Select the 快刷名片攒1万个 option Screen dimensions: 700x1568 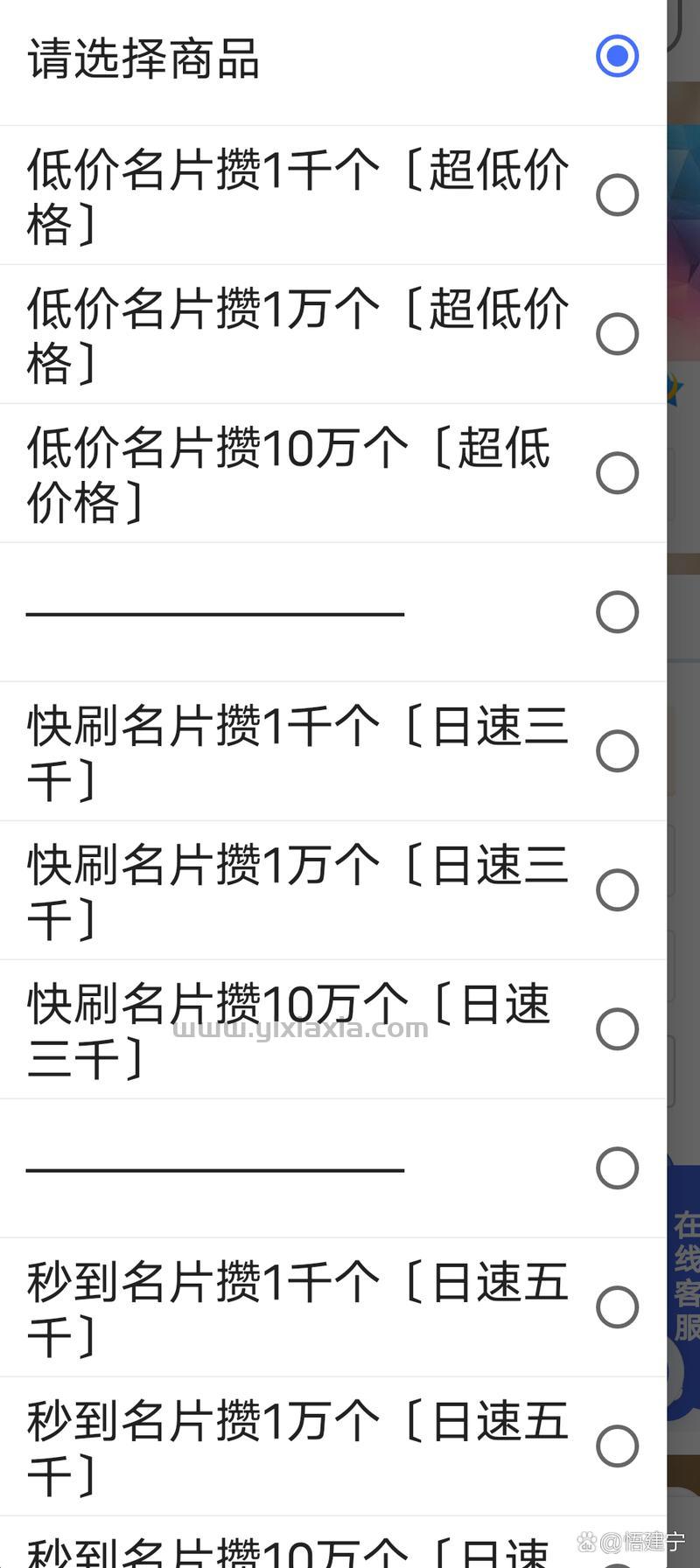(618, 889)
